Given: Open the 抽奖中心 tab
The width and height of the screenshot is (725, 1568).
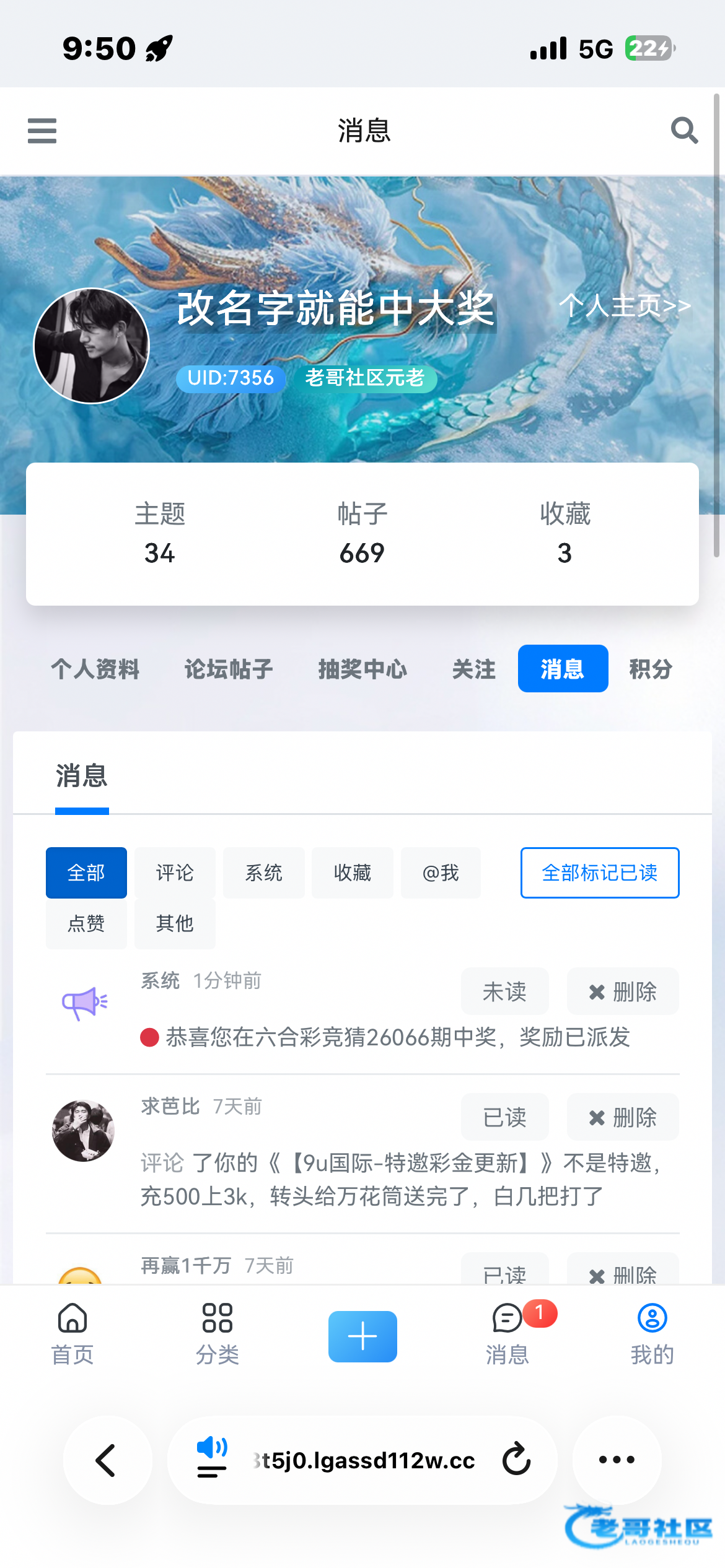Looking at the screenshot, I should point(362,669).
